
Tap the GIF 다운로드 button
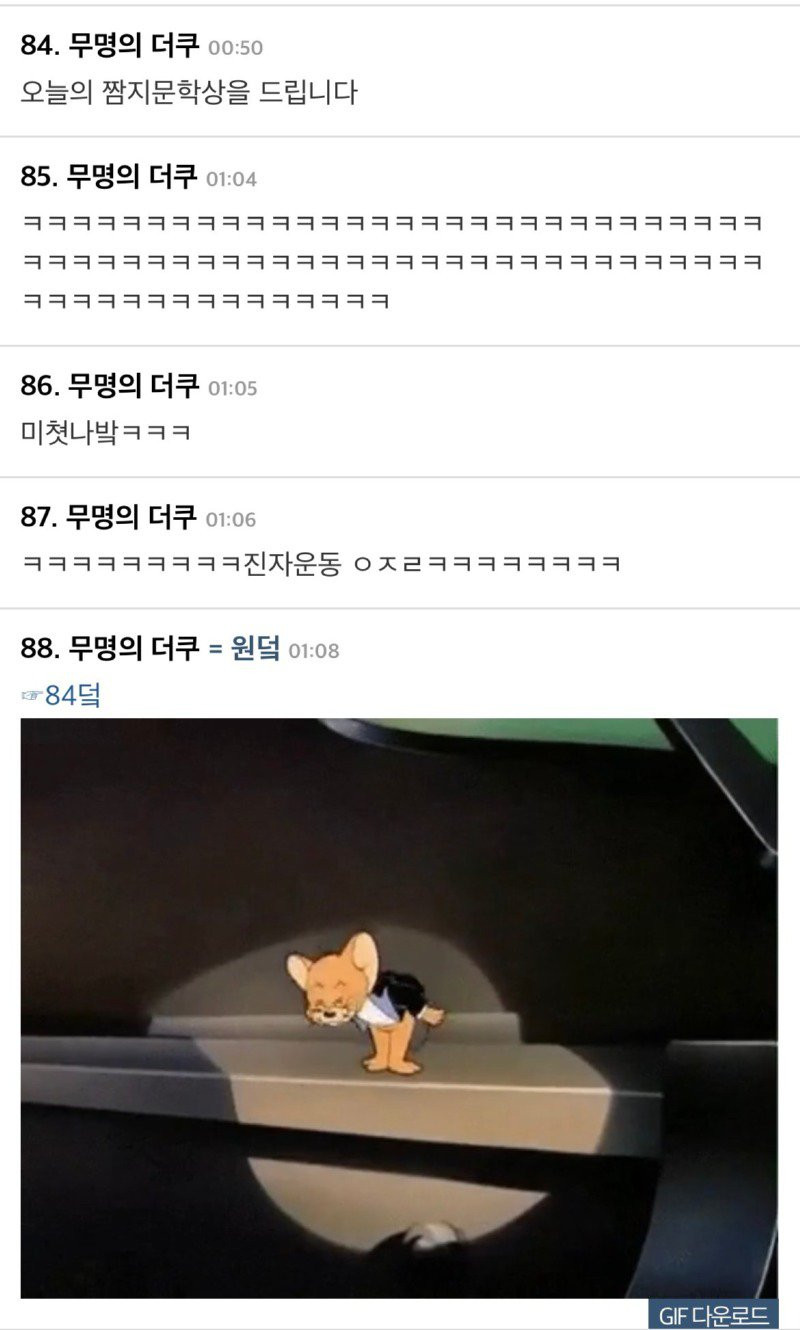712,1314
